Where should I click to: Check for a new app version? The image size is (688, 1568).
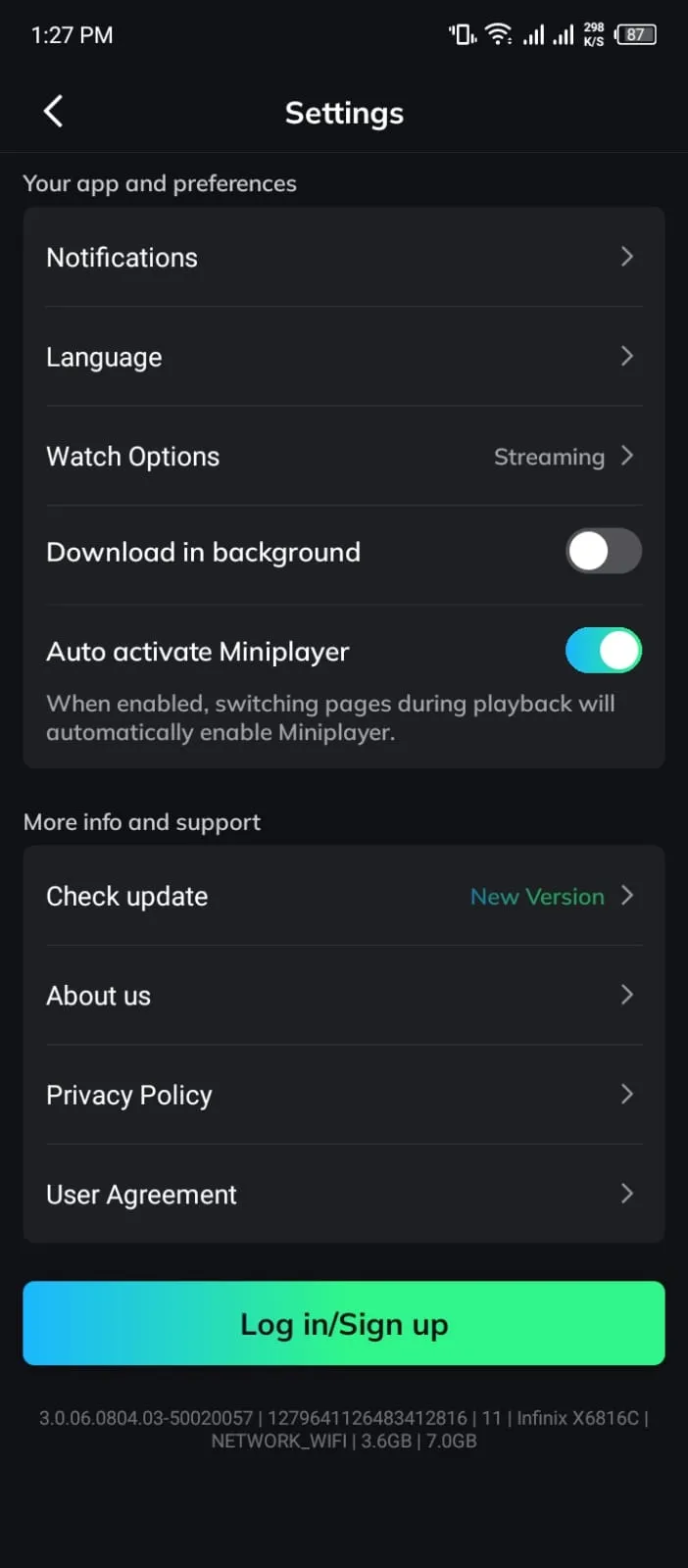pyautogui.click(x=343, y=896)
